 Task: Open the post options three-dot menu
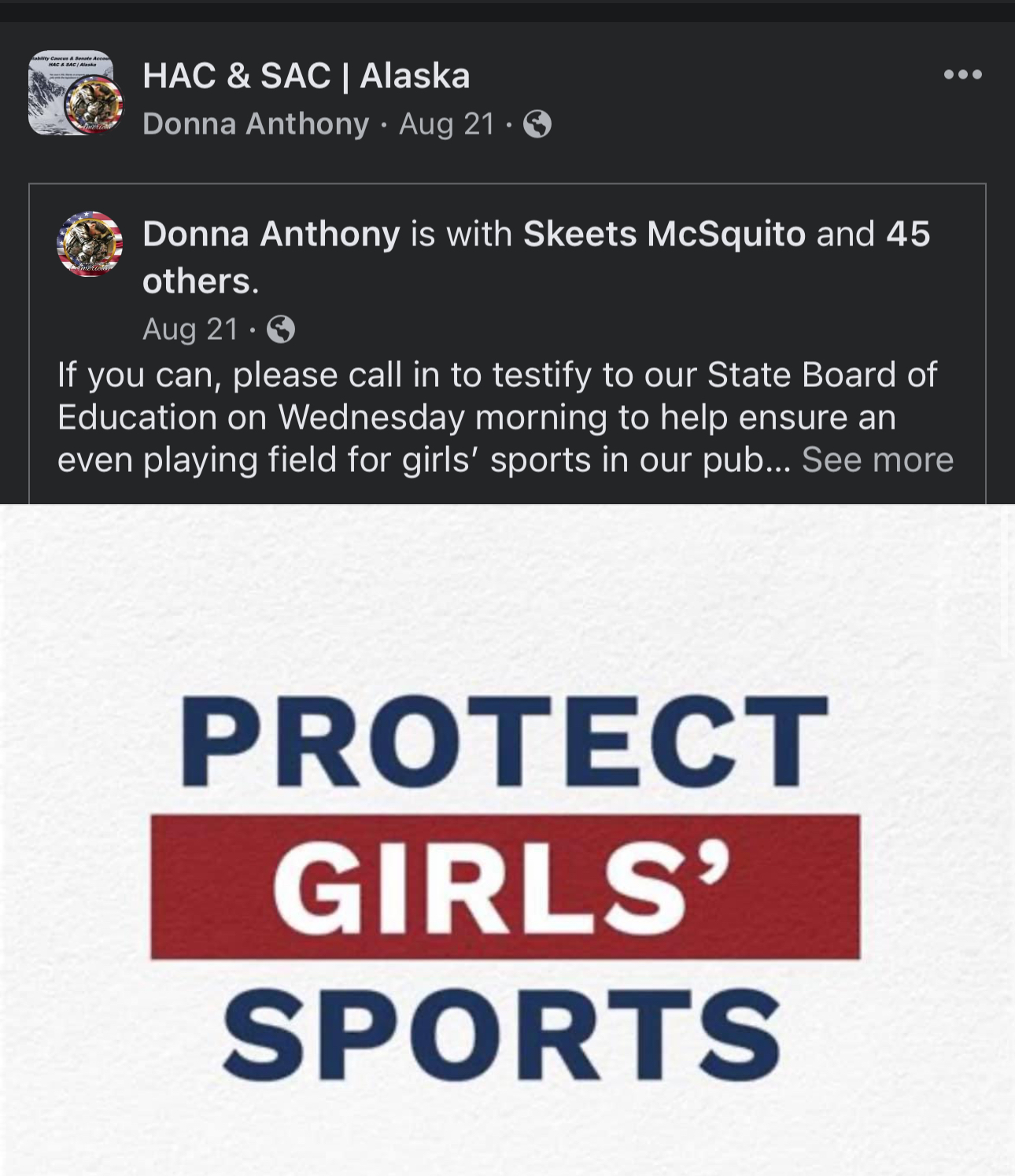pyautogui.click(x=962, y=75)
